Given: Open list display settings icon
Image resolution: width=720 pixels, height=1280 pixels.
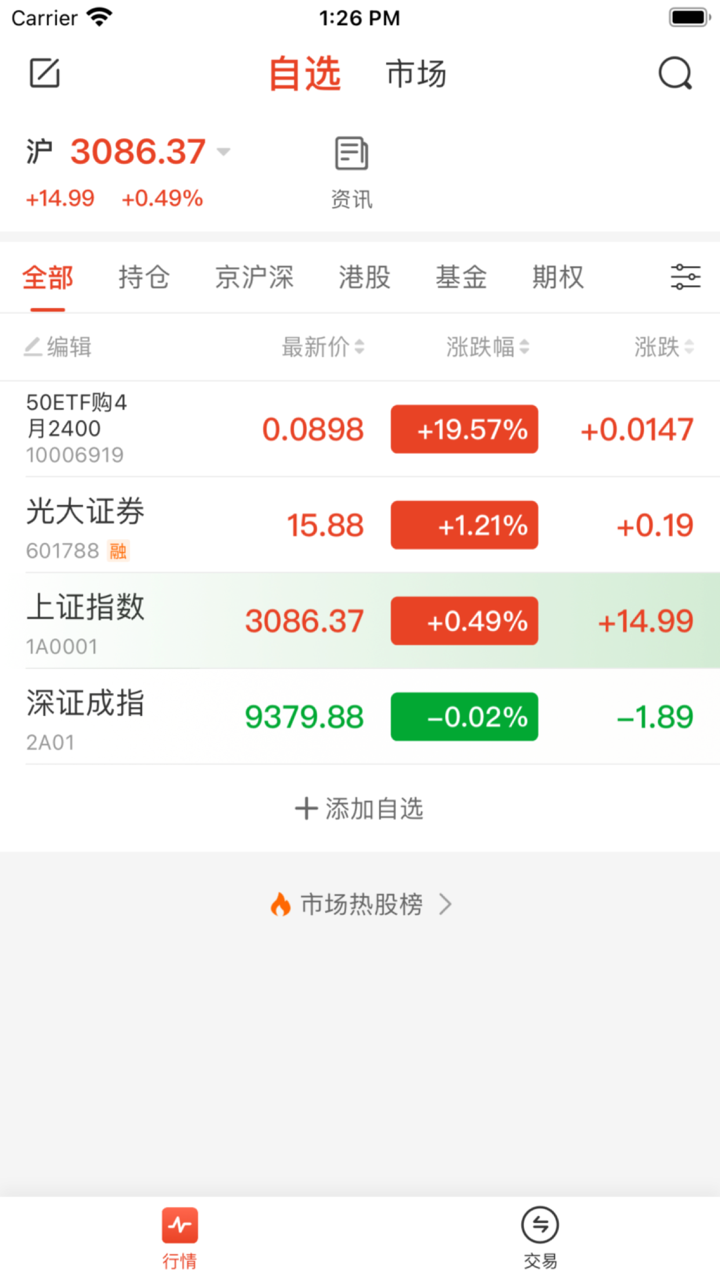Looking at the screenshot, I should pos(685,277).
